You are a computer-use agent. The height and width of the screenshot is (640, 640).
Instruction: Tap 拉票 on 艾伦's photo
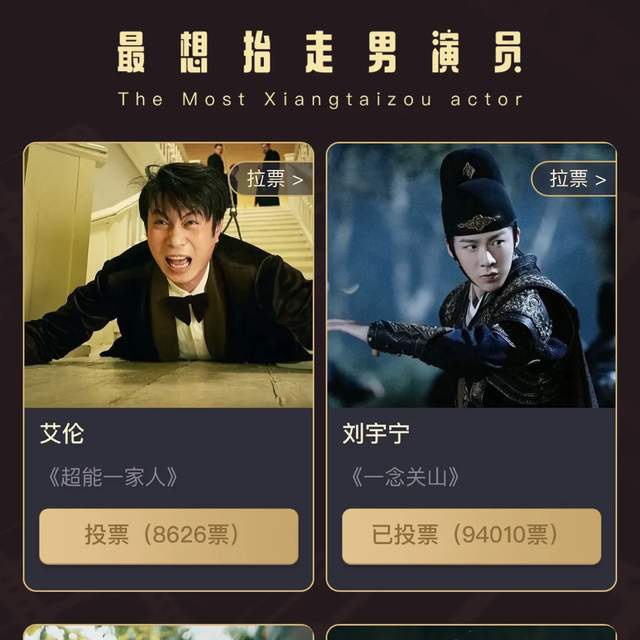click(x=273, y=179)
